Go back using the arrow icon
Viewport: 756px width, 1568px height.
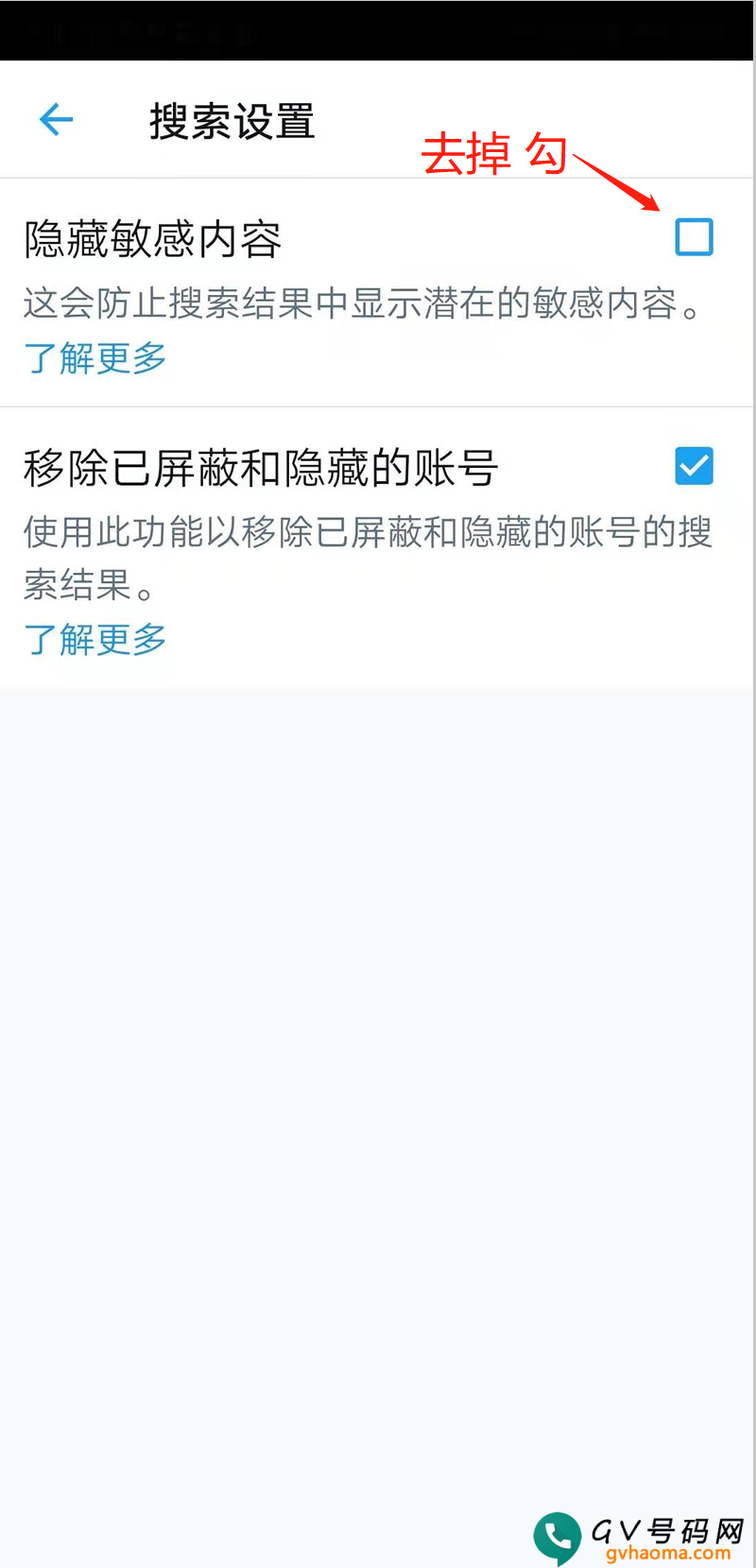(x=57, y=119)
